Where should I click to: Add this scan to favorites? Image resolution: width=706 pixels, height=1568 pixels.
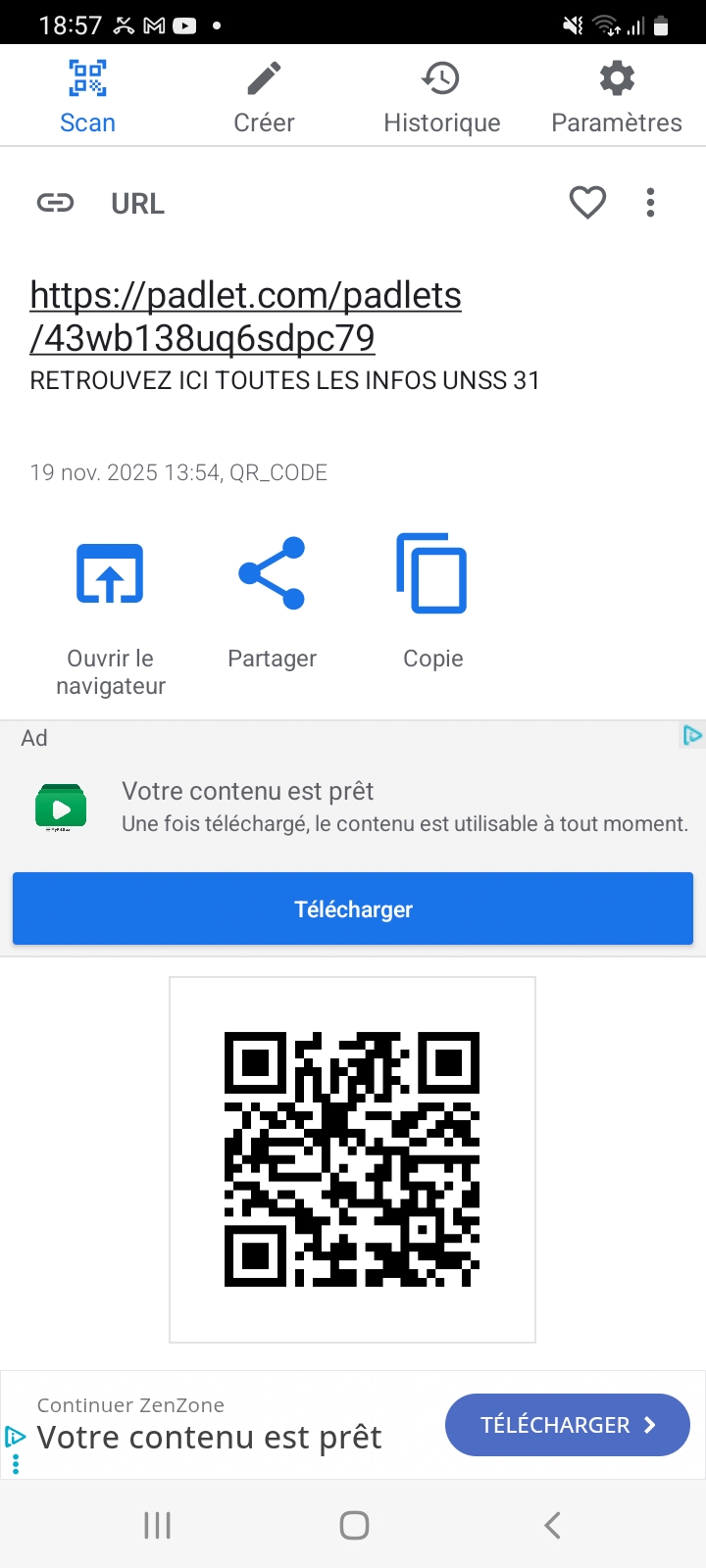click(587, 203)
